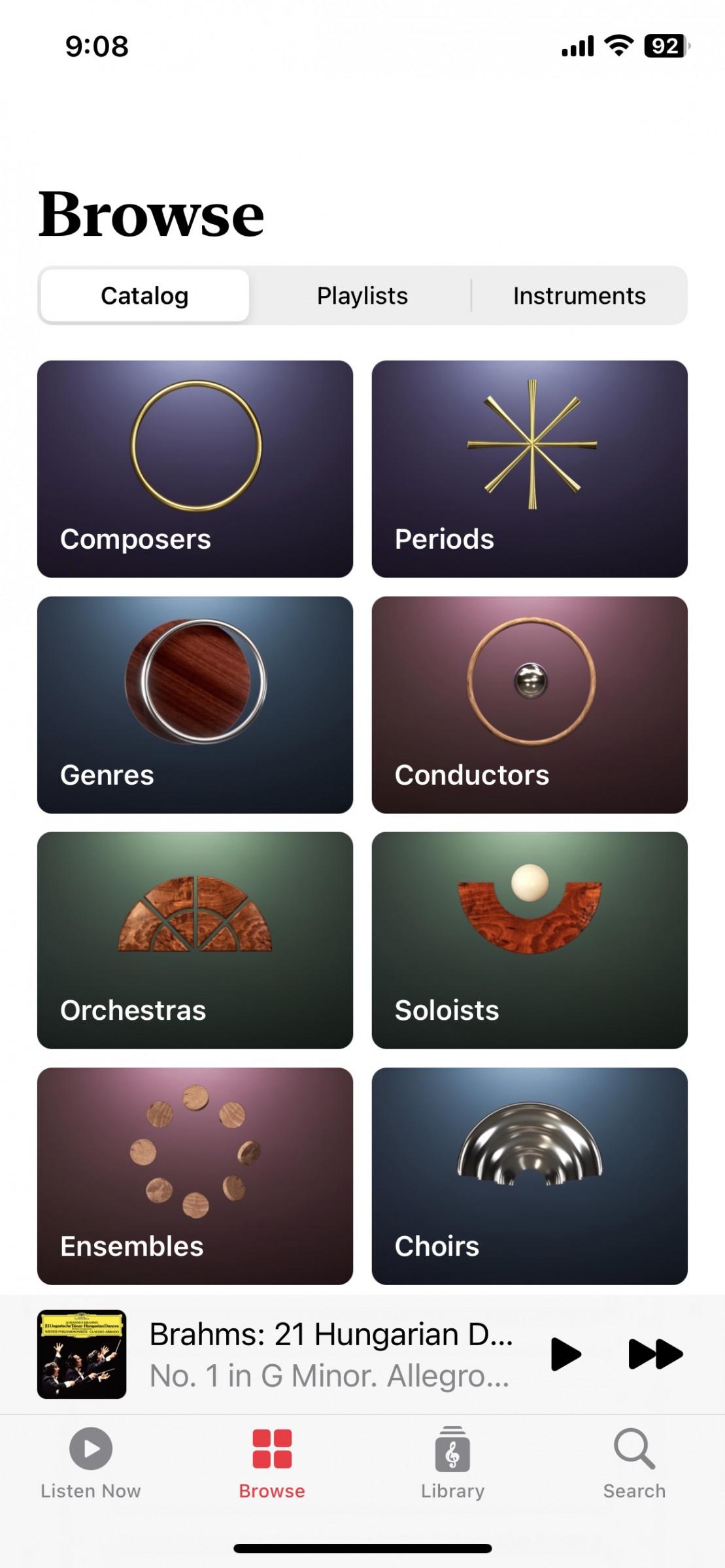View the Orchestras category
The width and height of the screenshot is (725, 1568).
[x=195, y=939]
